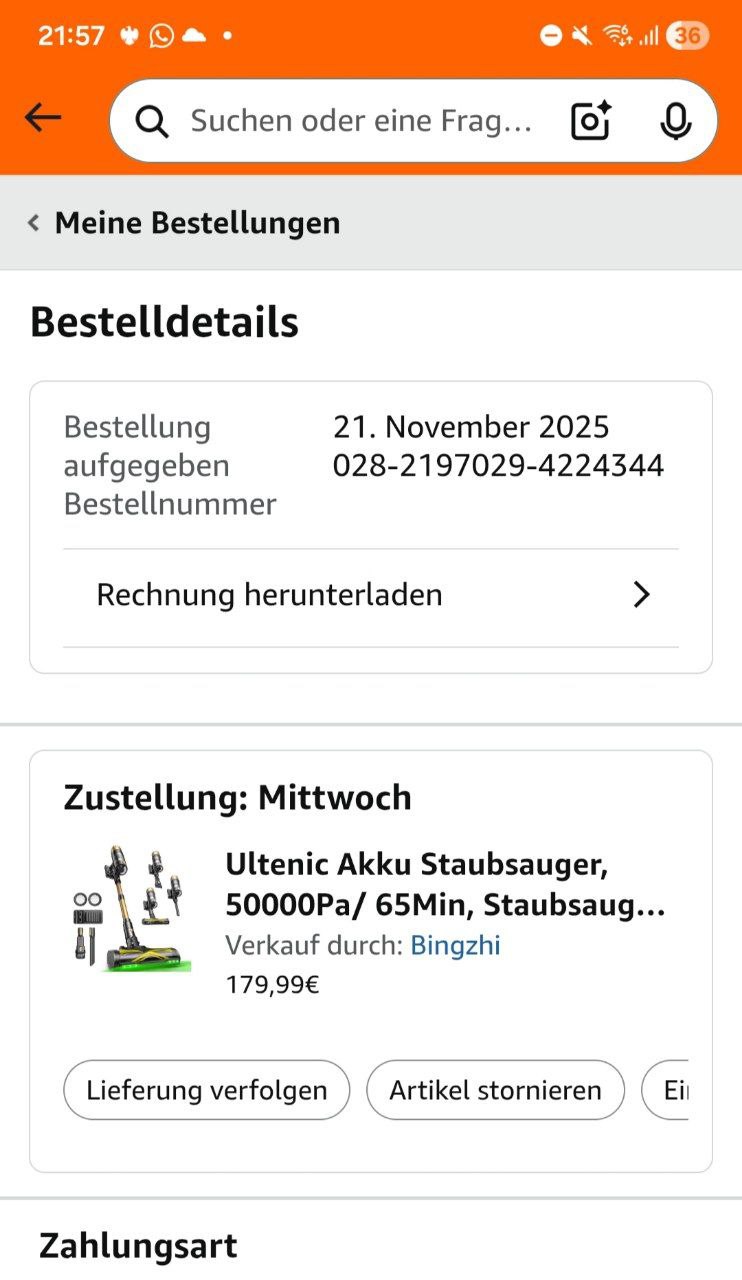This screenshot has height=1280, width=742.
Task: Tap Lieferung verfolgen
Action: click(x=207, y=1090)
